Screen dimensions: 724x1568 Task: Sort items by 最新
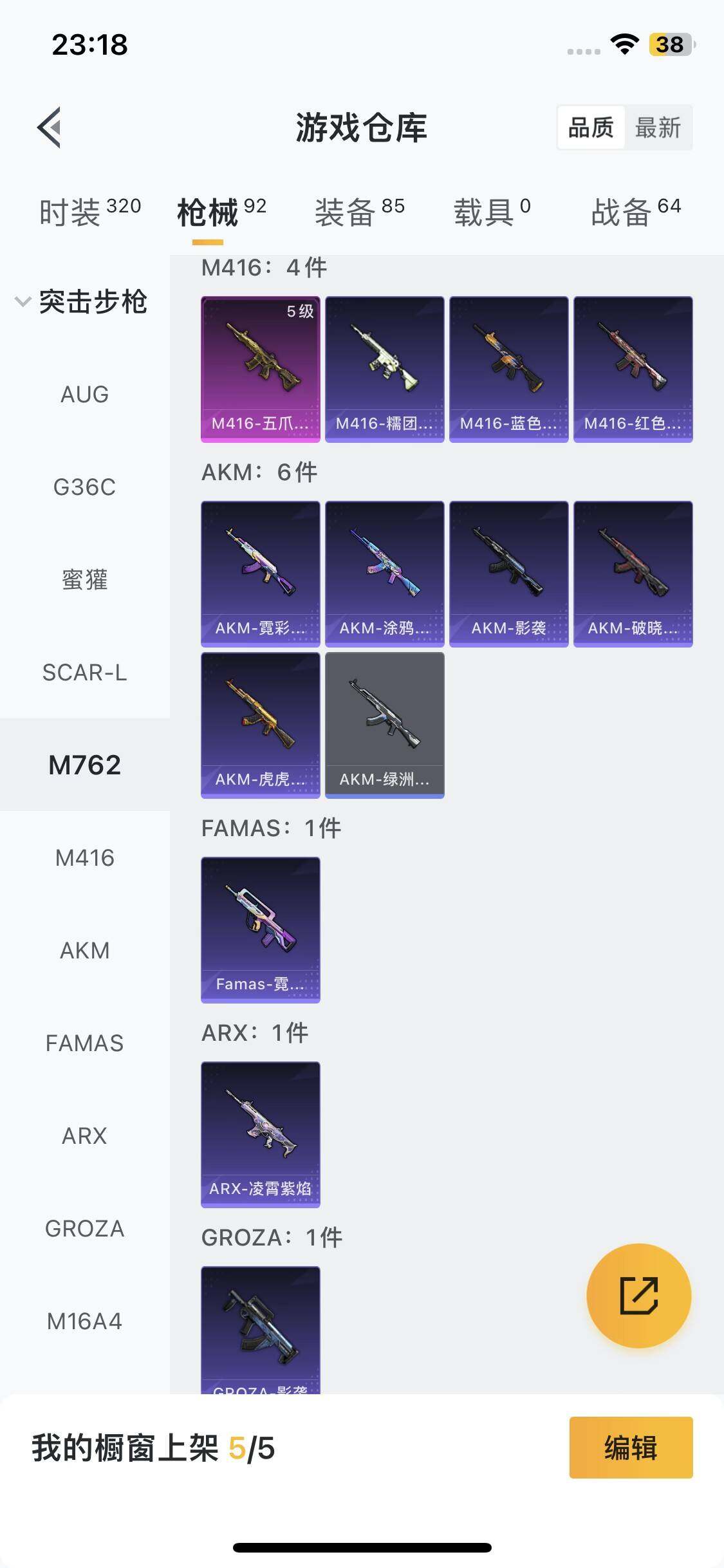pyautogui.click(x=657, y=127)
